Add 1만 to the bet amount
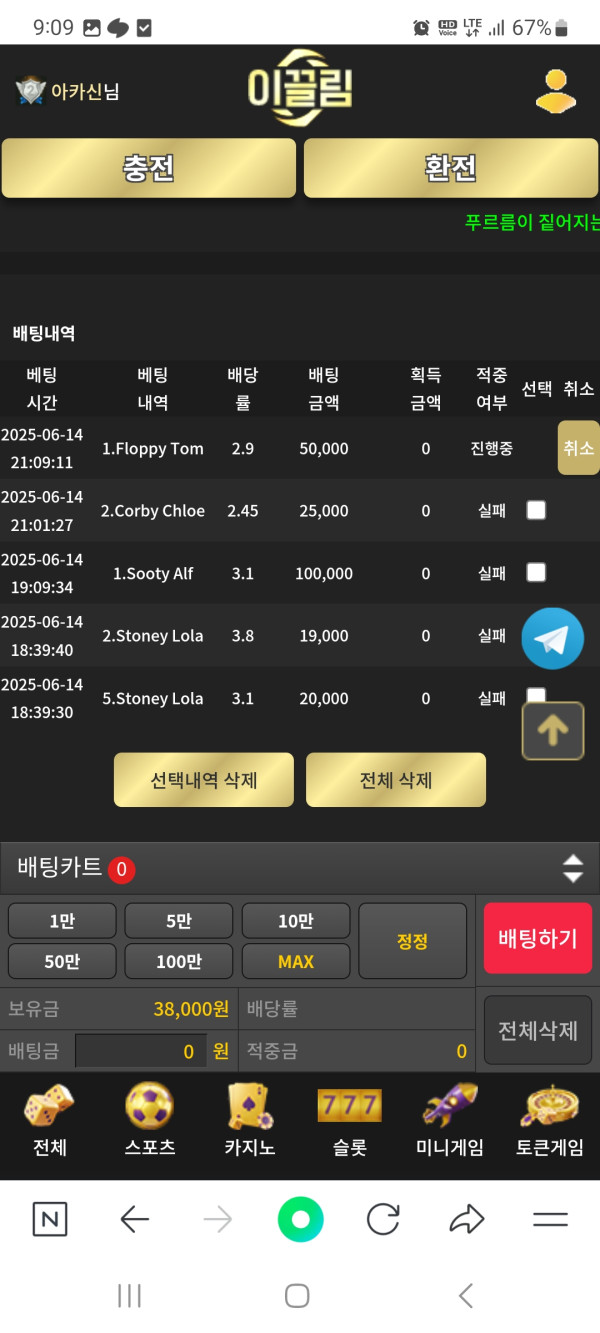 (x=62, y=921)
